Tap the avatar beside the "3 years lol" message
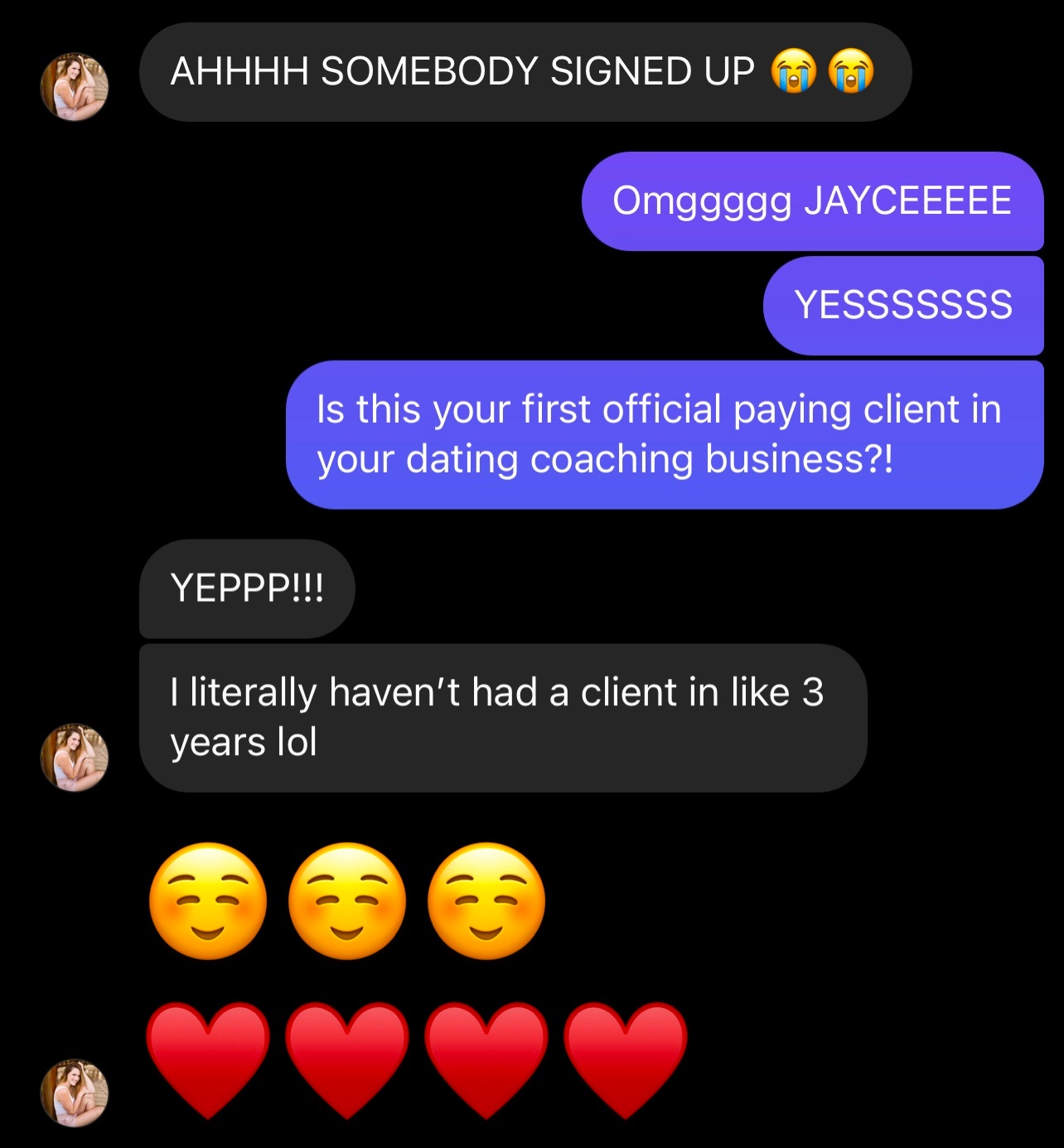The height and width of the screenshot is (1148, 1064). 75,757
